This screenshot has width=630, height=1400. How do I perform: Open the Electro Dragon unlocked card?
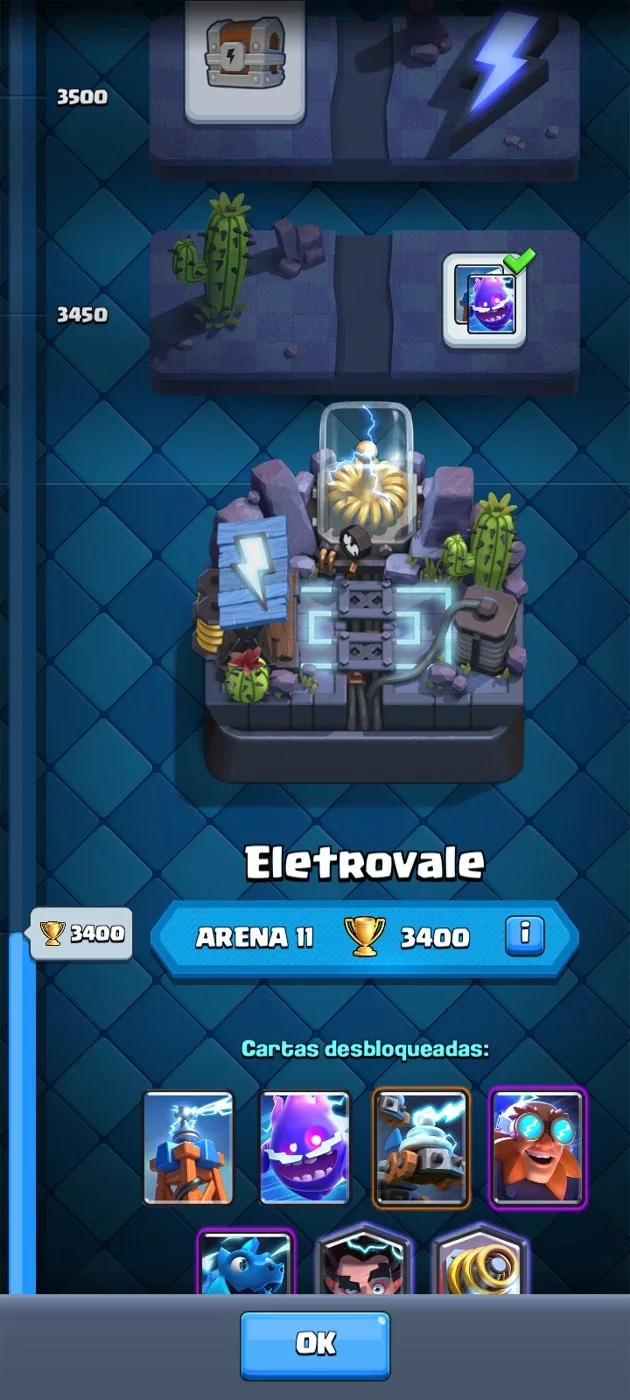pyautogui.click(x=246, y=1262)
